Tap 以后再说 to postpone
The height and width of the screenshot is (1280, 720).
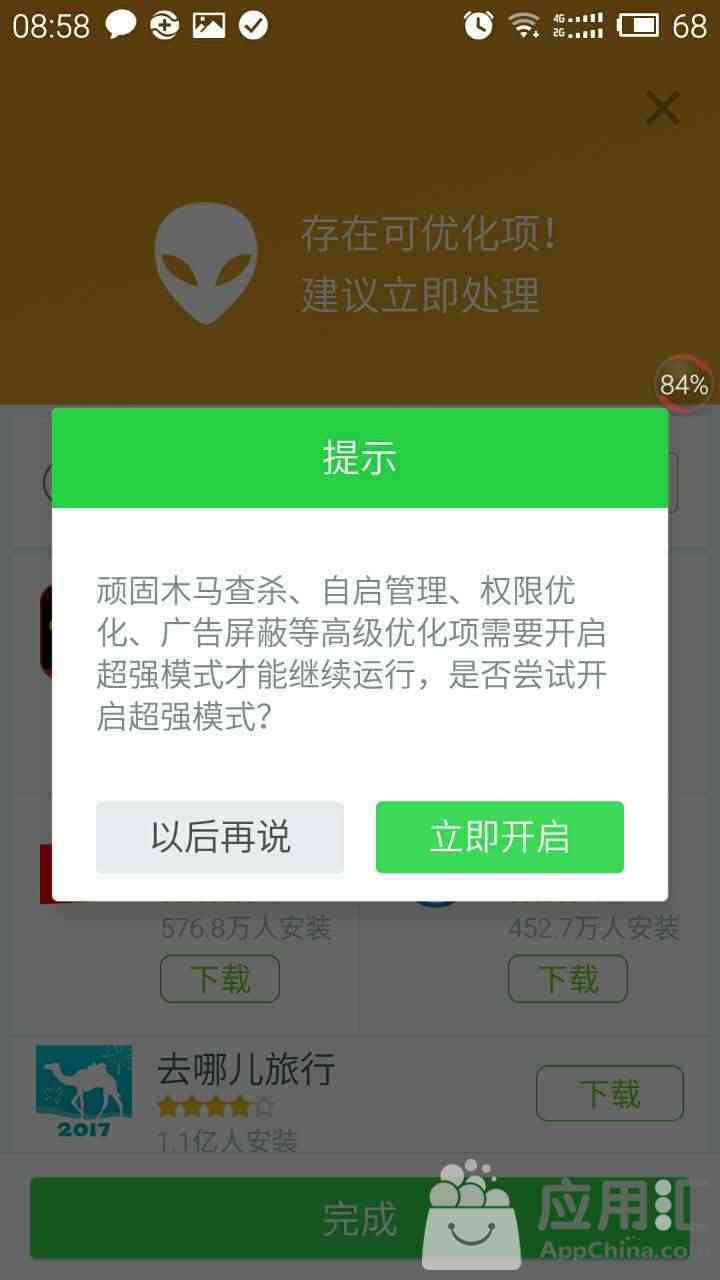[x=220, y=837]
